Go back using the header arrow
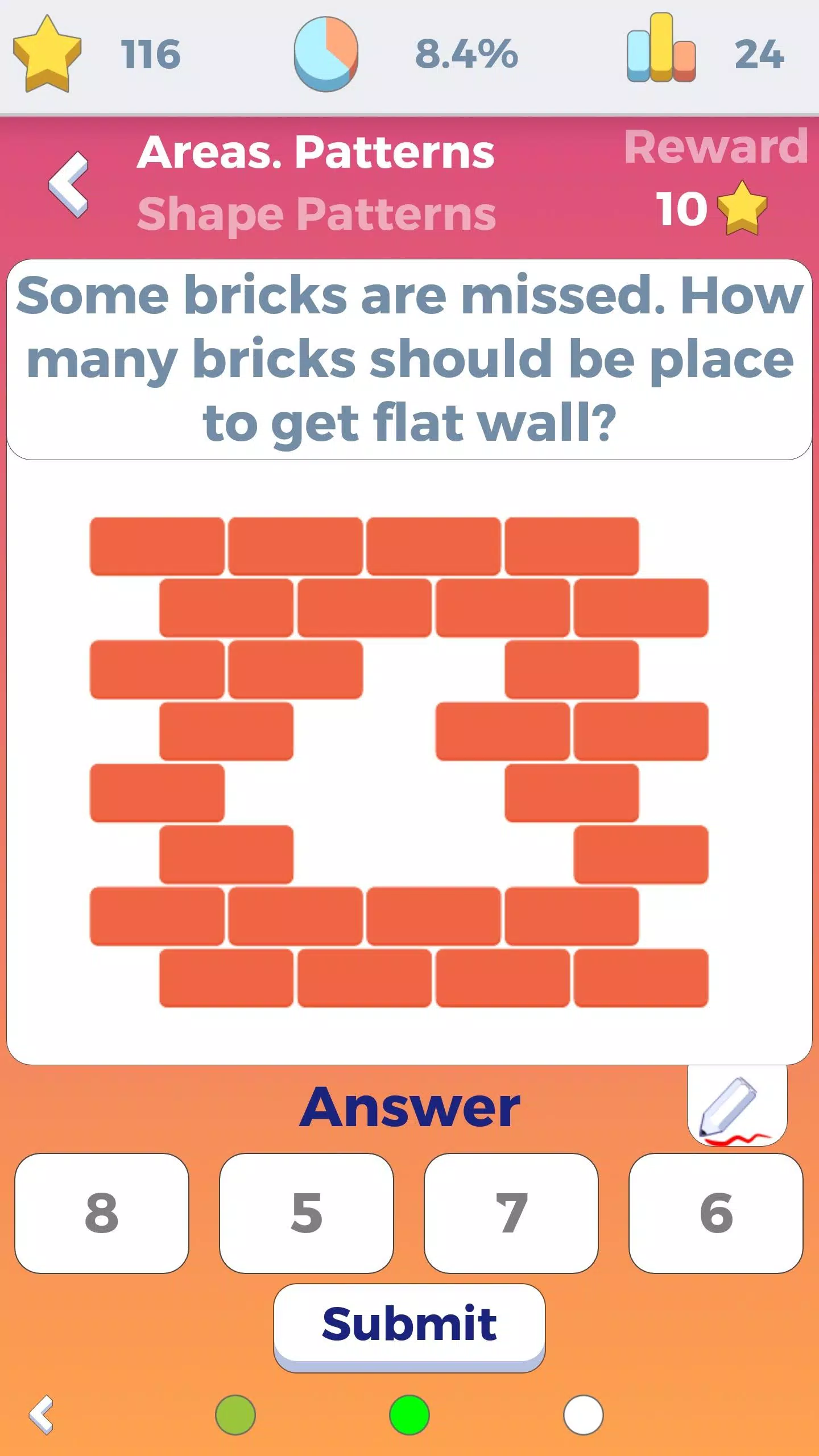Image resolution: width=819 pixels, height=1456 pixels. point(69,185)
